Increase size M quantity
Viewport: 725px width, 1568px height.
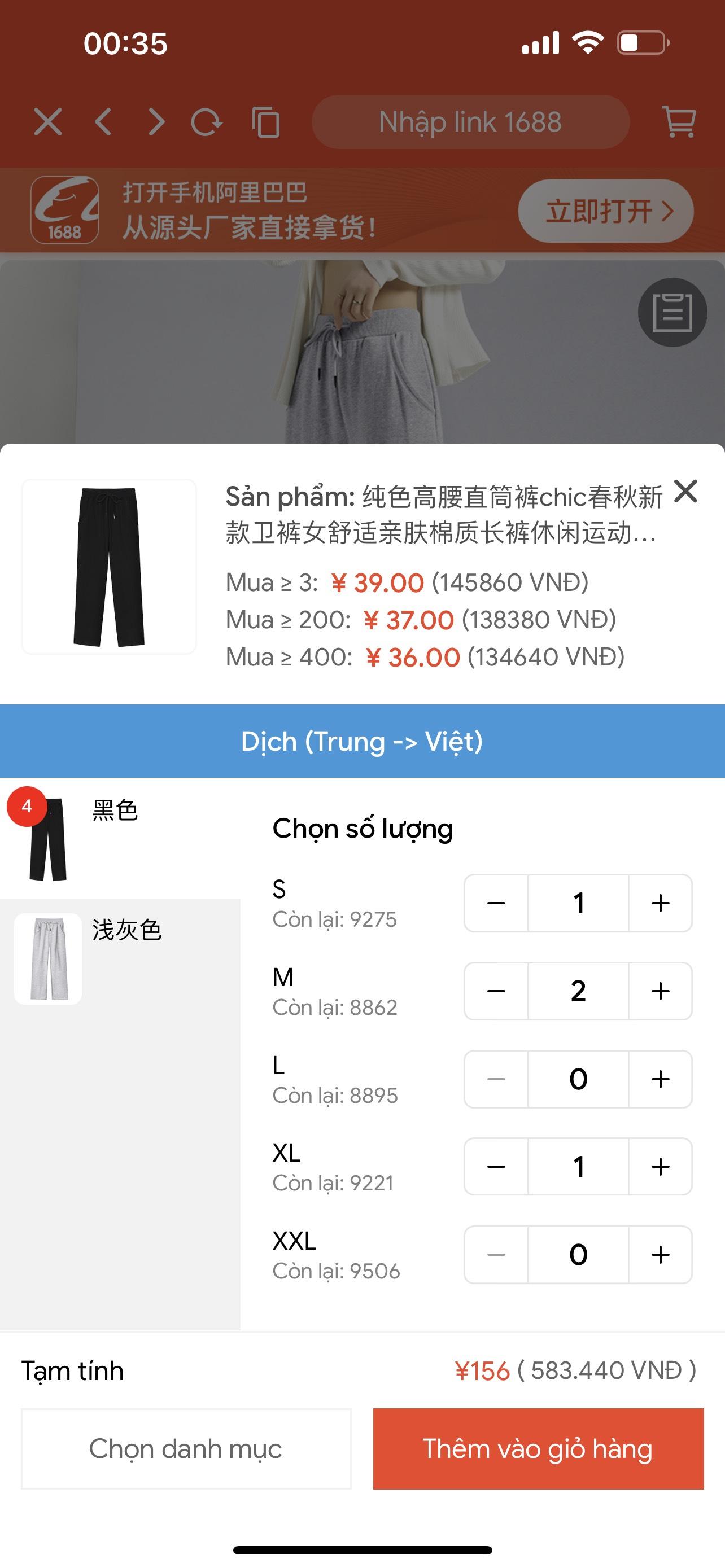tap(660, 991)
